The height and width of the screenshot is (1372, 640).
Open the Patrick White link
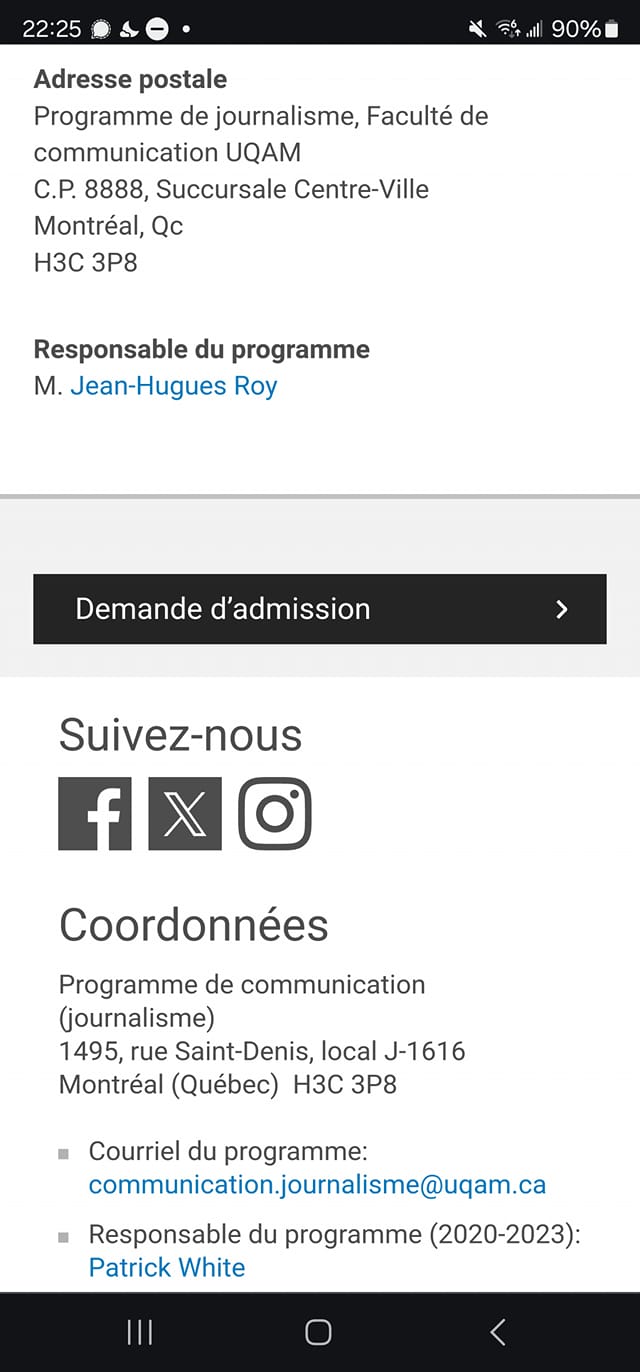click(167, 1267)
